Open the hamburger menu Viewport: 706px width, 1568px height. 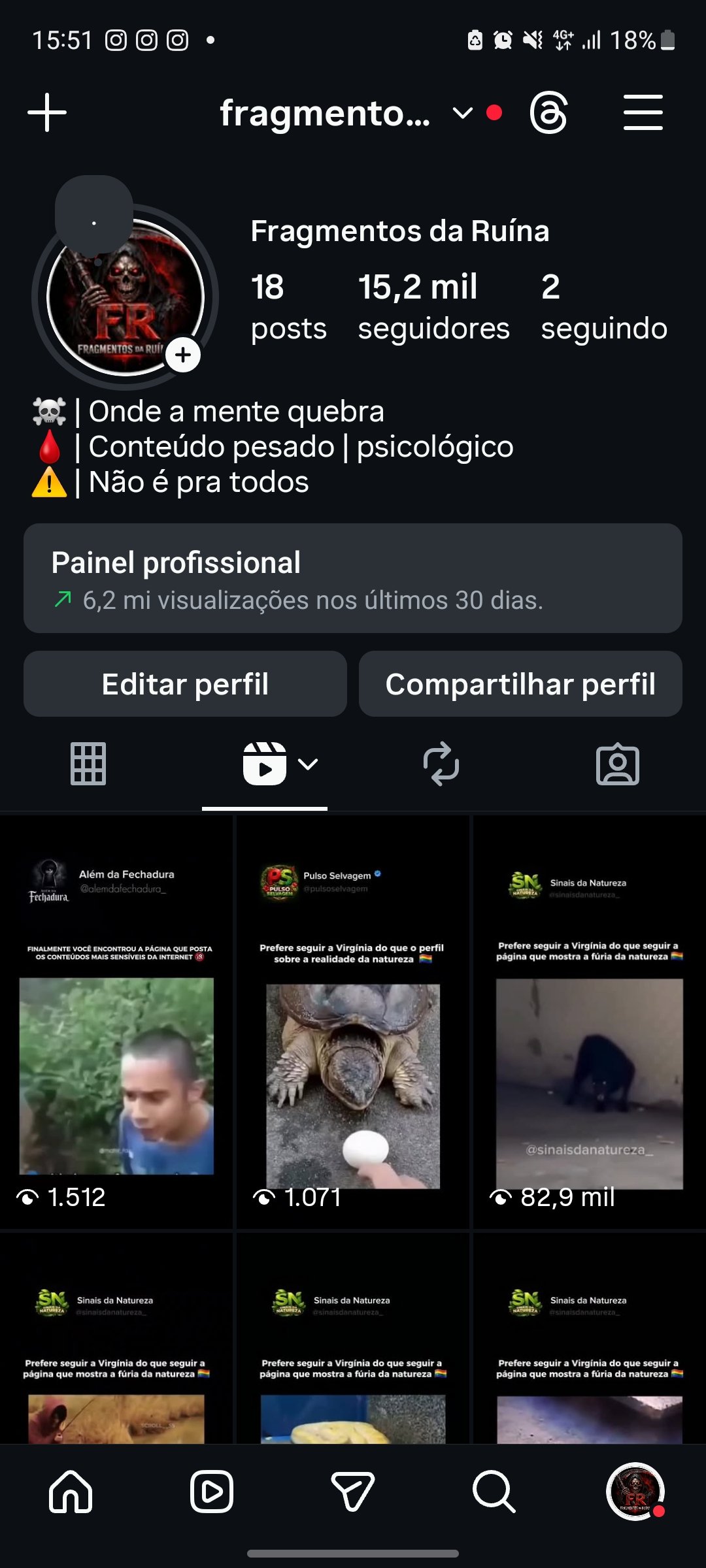pos(643,112)
